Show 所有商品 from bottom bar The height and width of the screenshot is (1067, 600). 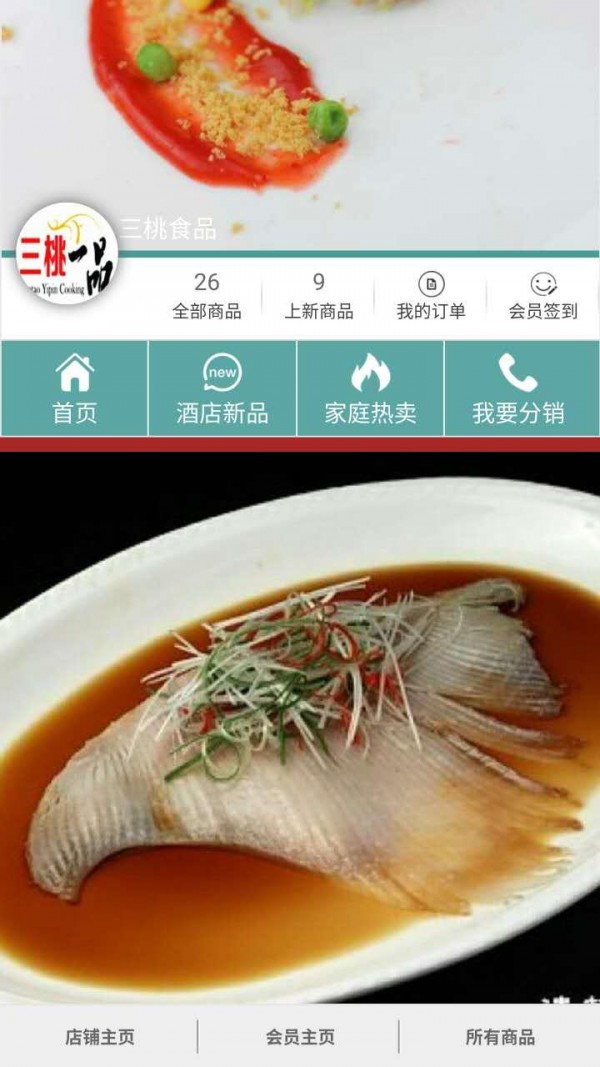500,1037
